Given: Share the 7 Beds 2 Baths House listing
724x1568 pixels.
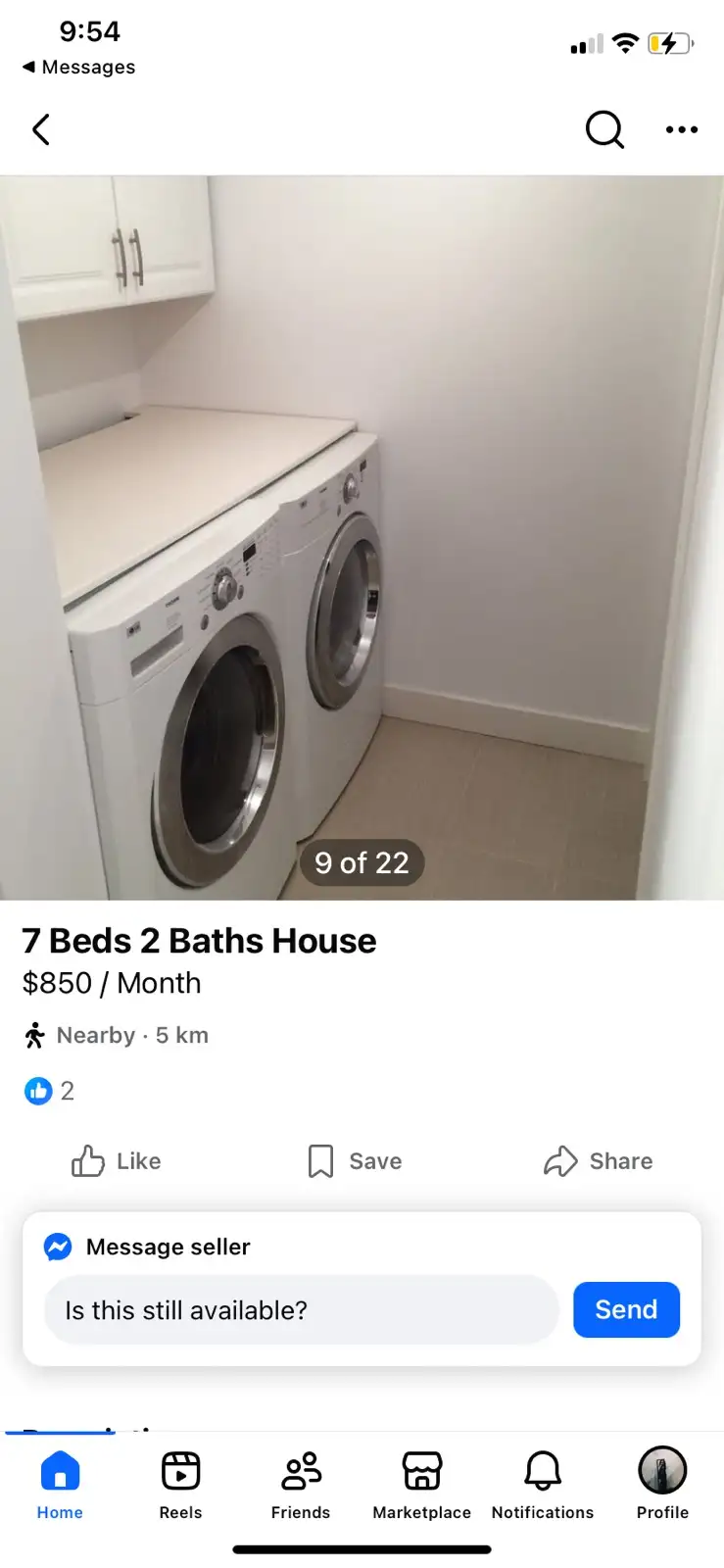Looking at the screenshot, I should [599, 1161].
